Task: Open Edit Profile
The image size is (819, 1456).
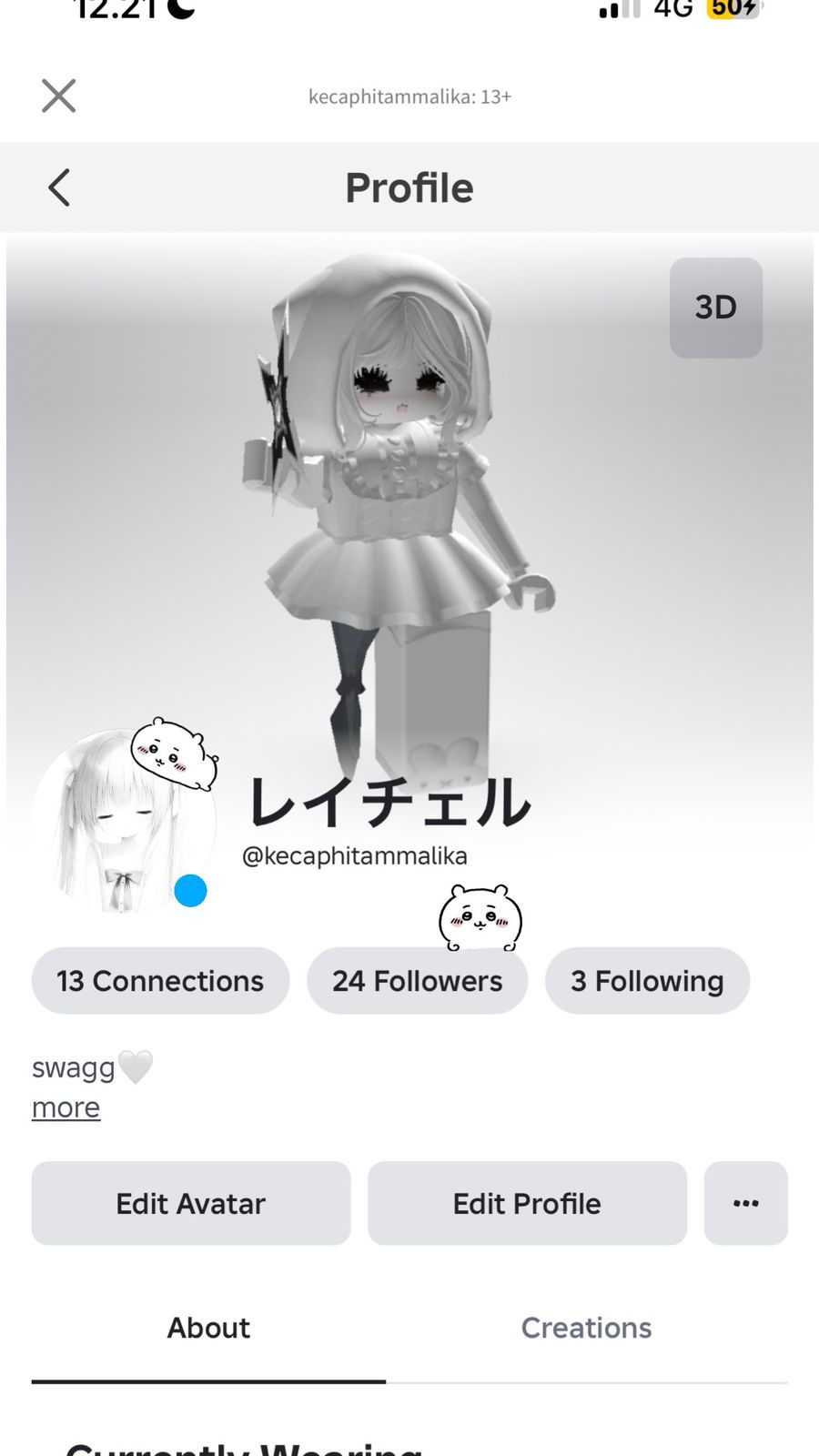Action: click(x=527, y=1203)
